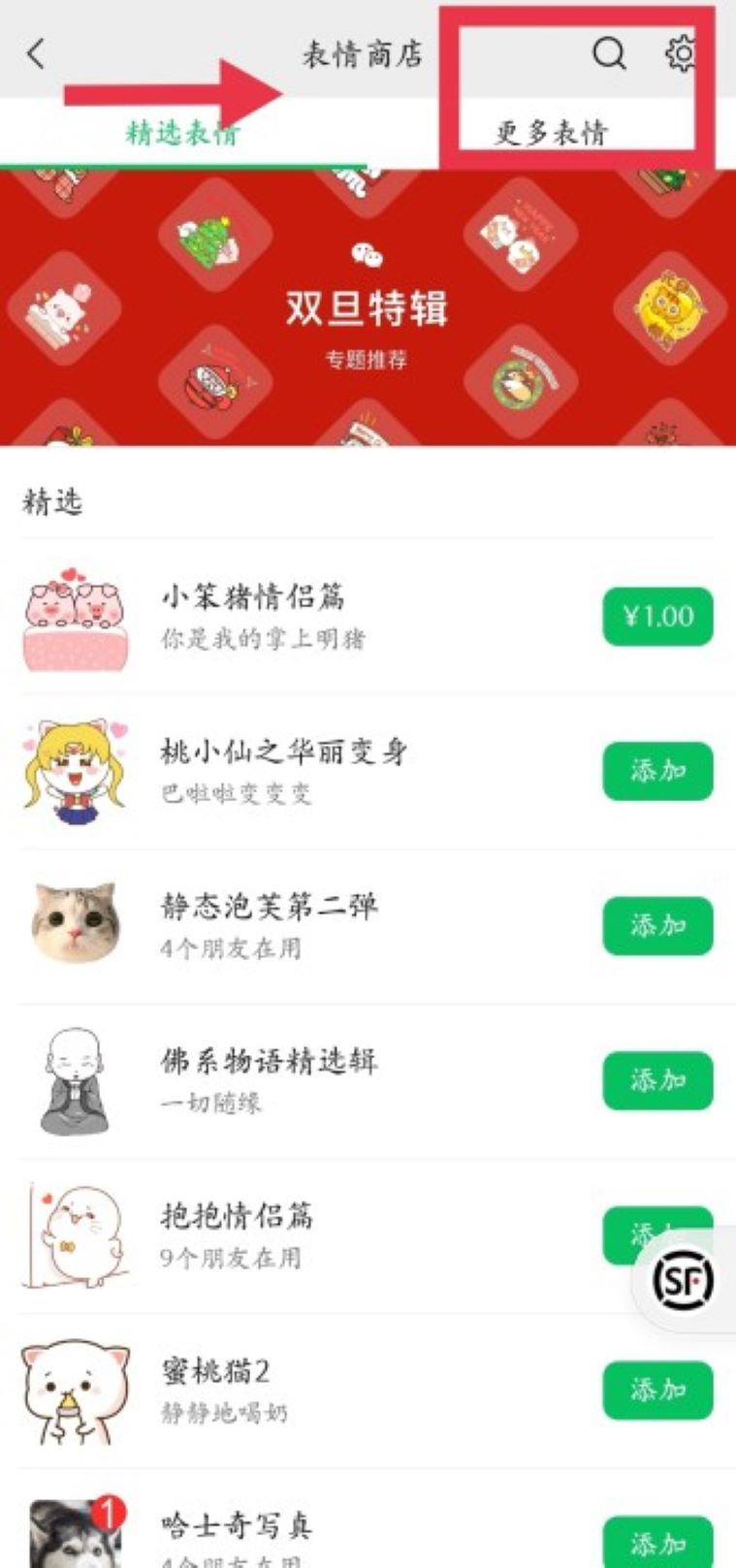Open the search icon in header
The image size is (736, 1568).
tap(609, 53)
